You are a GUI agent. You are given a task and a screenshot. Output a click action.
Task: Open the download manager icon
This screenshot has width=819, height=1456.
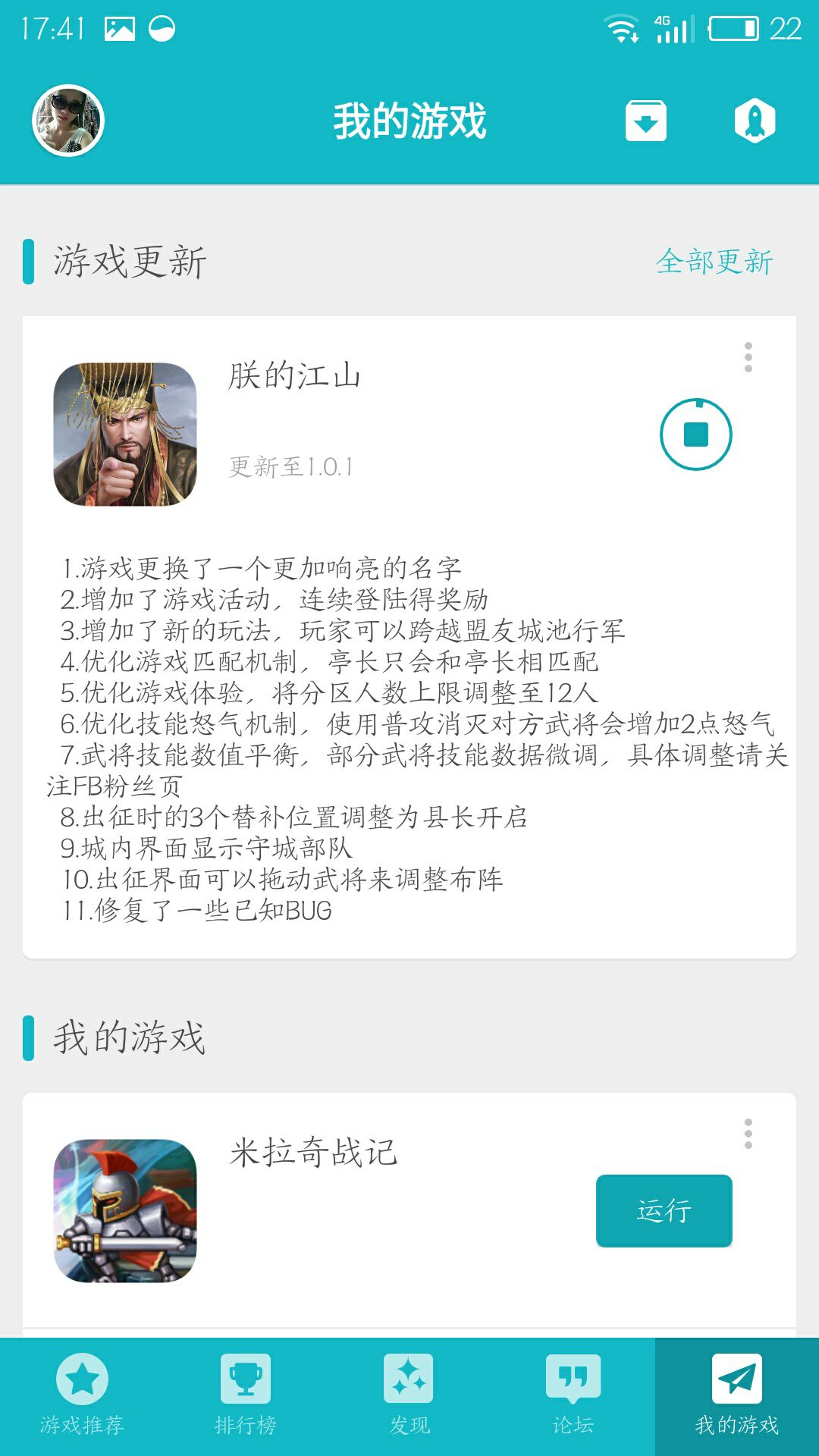(645, 121)
